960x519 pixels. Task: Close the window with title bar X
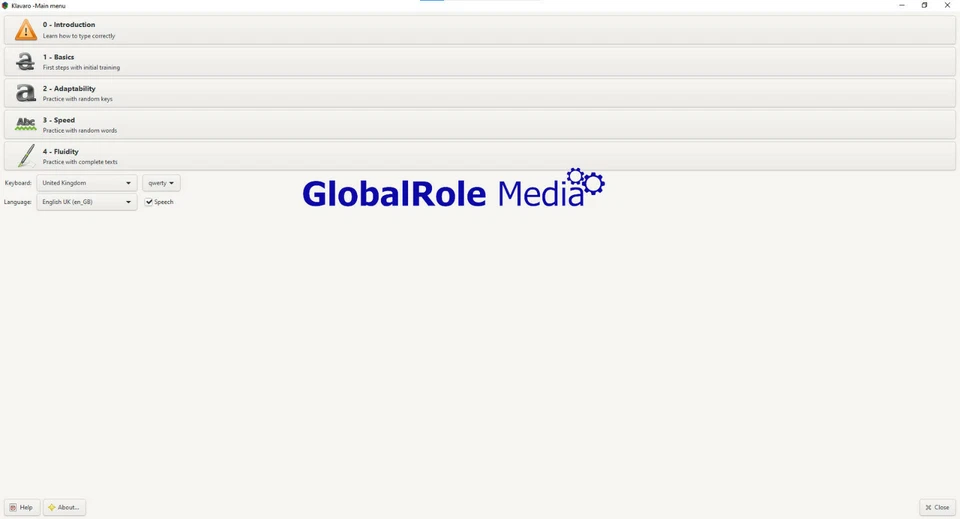pyautogui.click(x=947, y=5)
